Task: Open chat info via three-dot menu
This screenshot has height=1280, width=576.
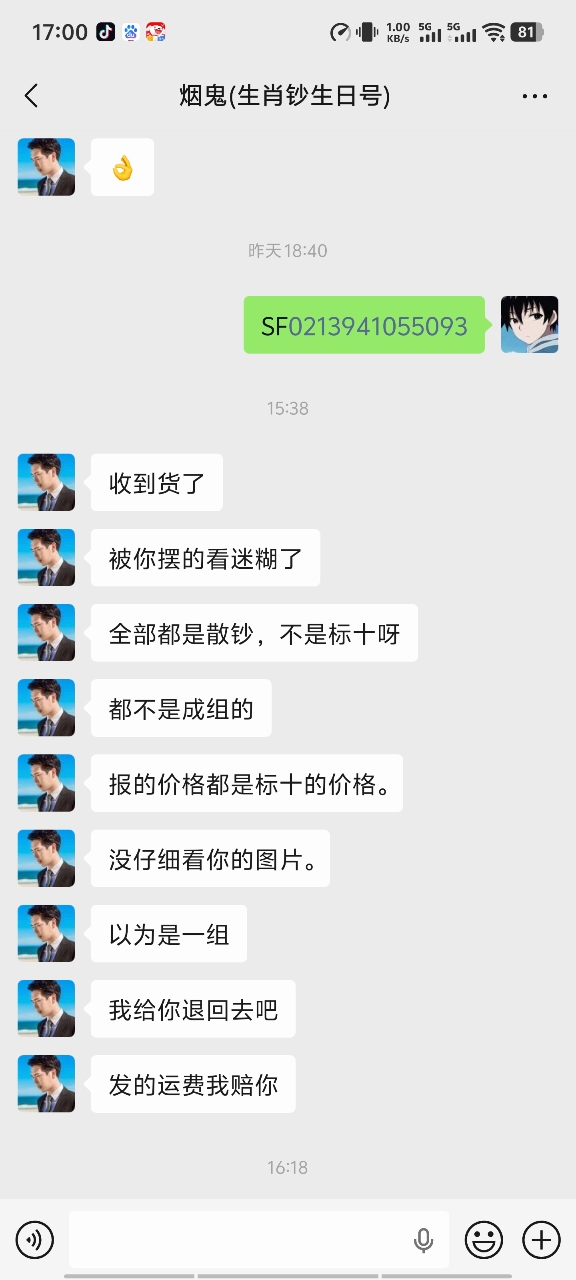Action: pyautogui.click(x=535, y=96)
